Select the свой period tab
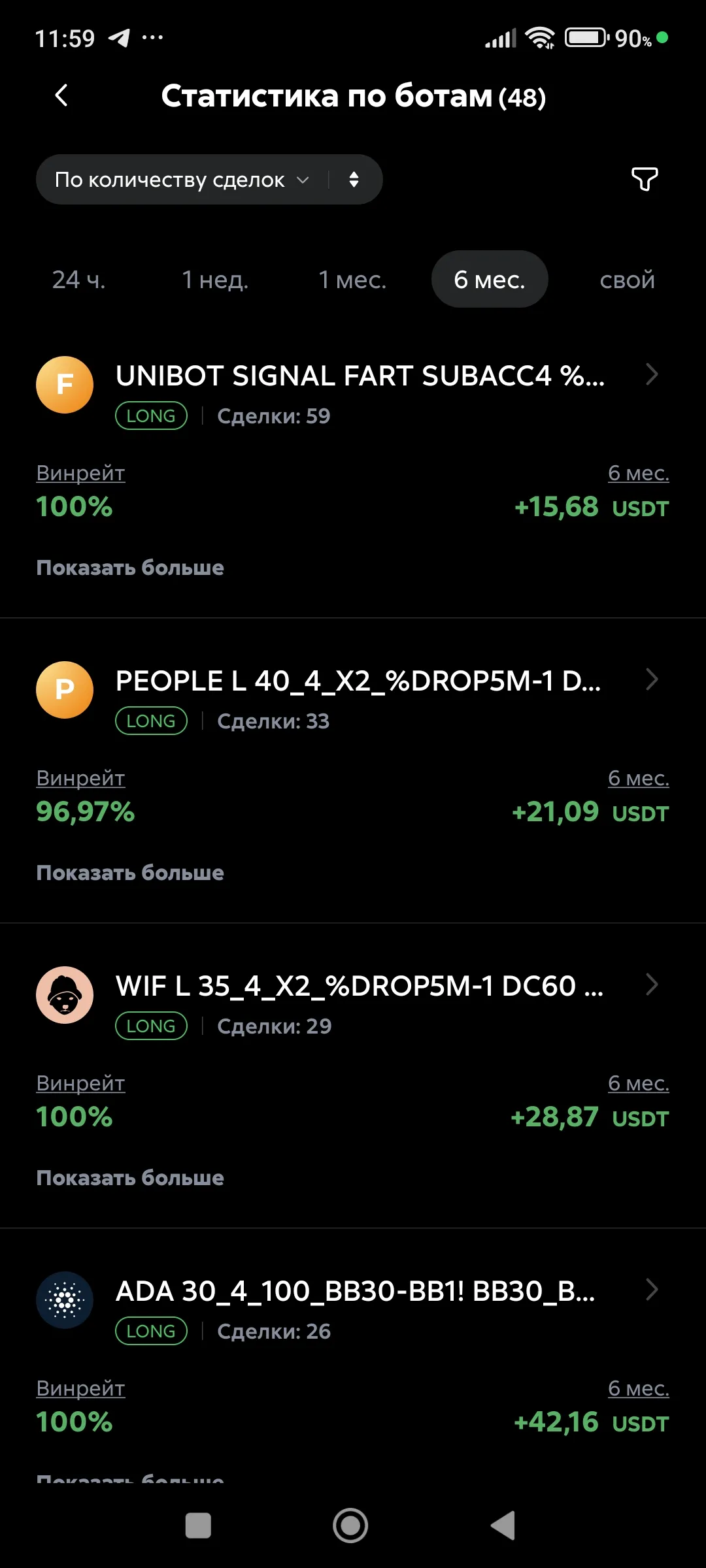 point(627,280)
